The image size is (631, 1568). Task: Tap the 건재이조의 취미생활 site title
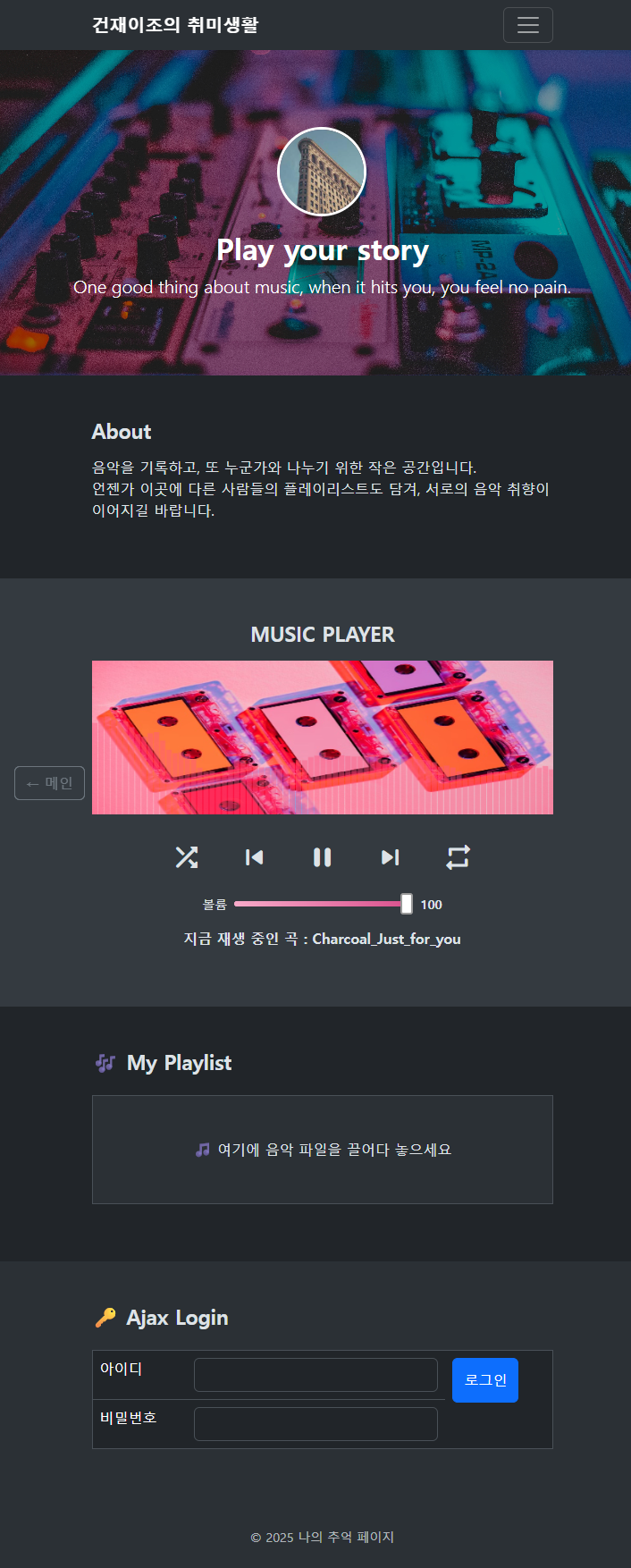click(x=175, y=25)
